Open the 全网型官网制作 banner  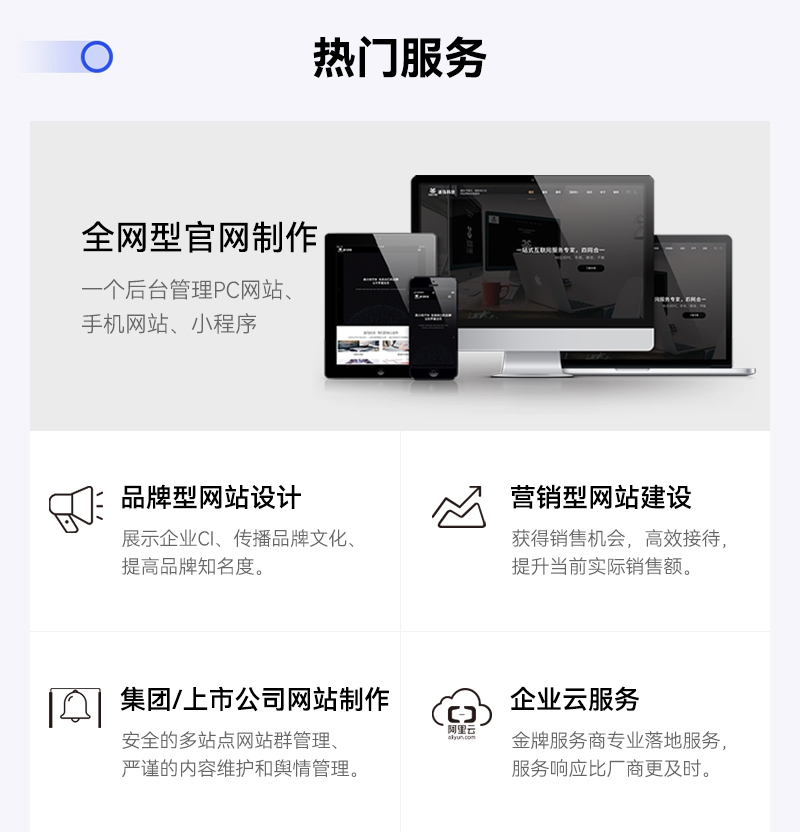[x=400, y=276]
